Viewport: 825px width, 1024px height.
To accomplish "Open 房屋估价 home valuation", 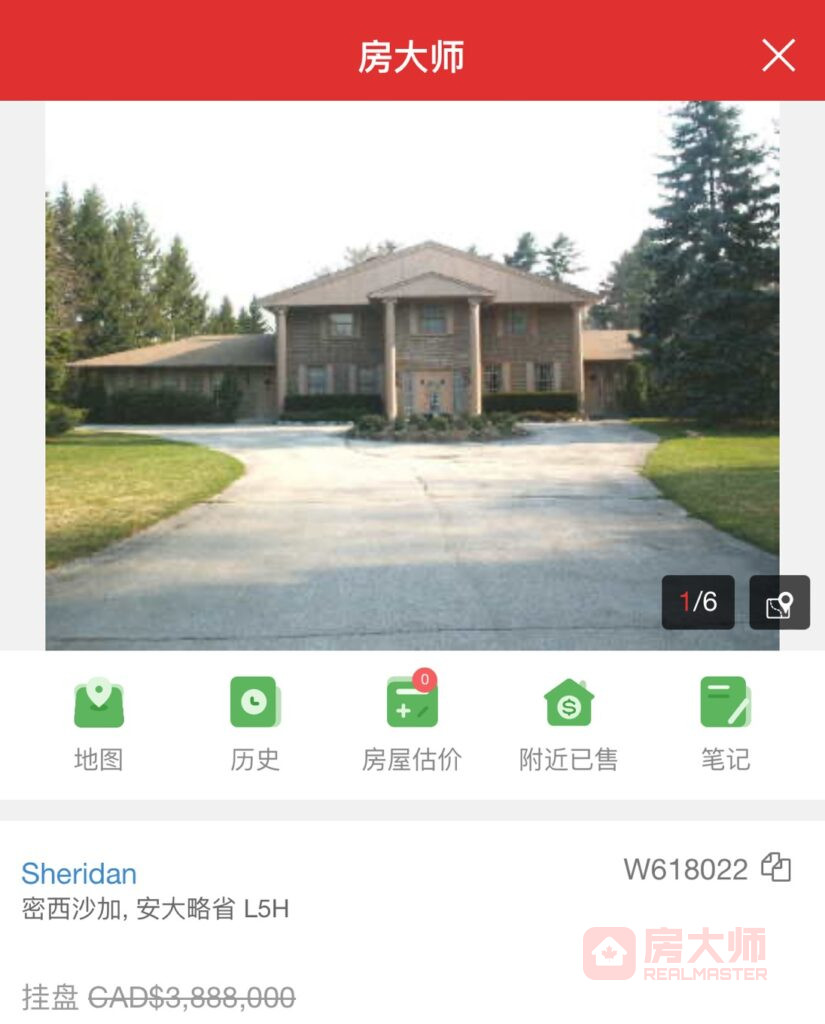I will tap(412, 723).
